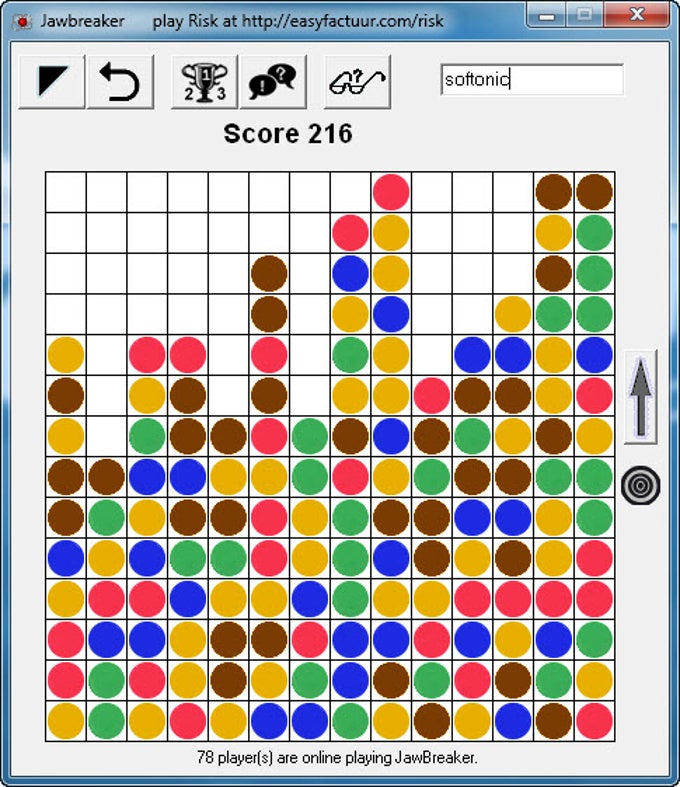680x787 pixels.
Task: Maximize the Jawbreaker window
Action: [586, 15]
